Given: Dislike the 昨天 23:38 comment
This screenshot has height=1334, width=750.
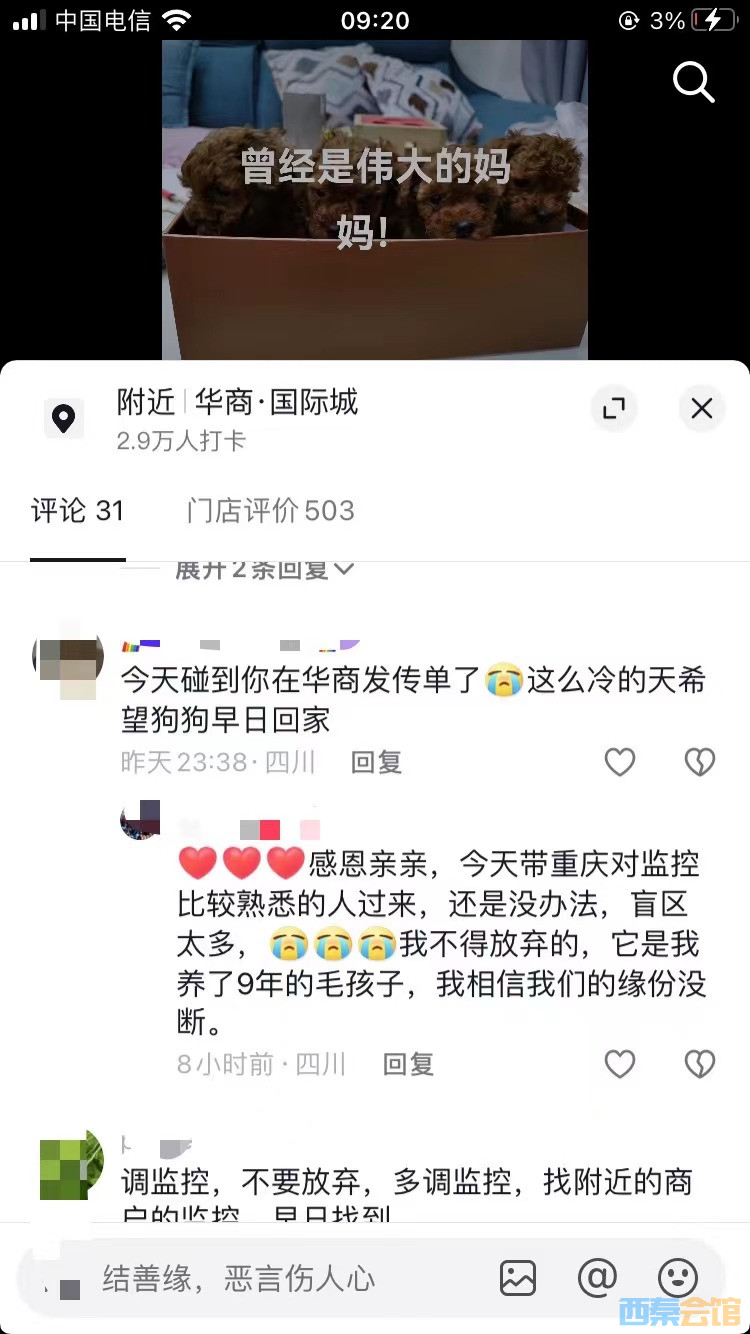Looking at the screenshot, I should tap(699, 763).
